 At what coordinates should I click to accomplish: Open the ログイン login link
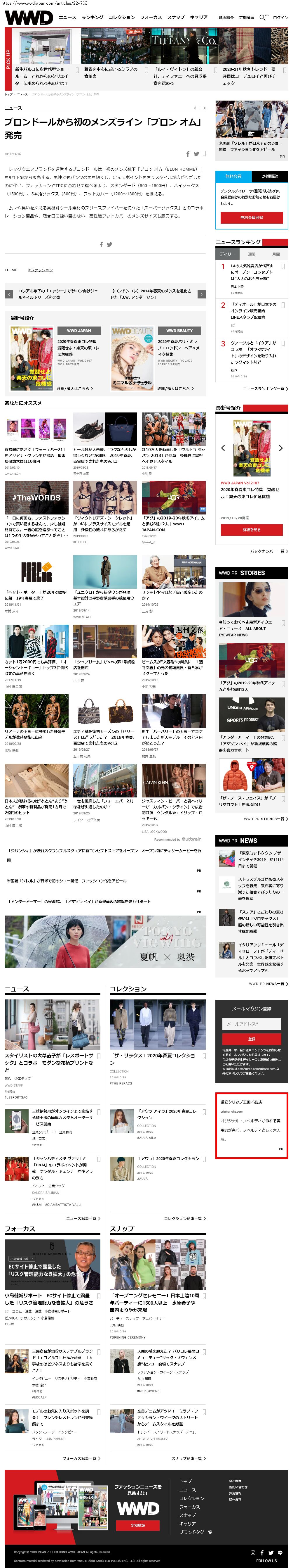[x=280, y=18]
